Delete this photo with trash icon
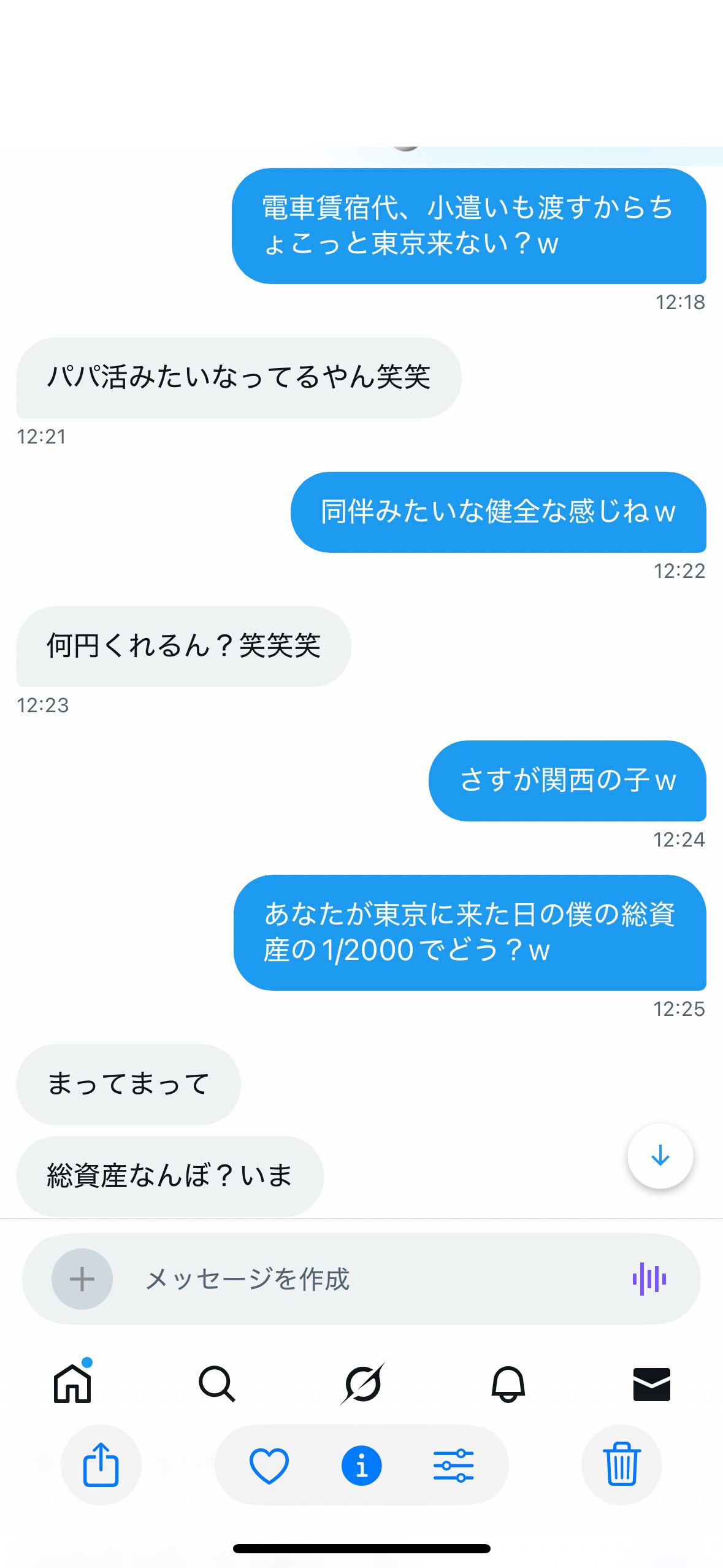This screenshot has height=1568, width=723. (621, 1464)
